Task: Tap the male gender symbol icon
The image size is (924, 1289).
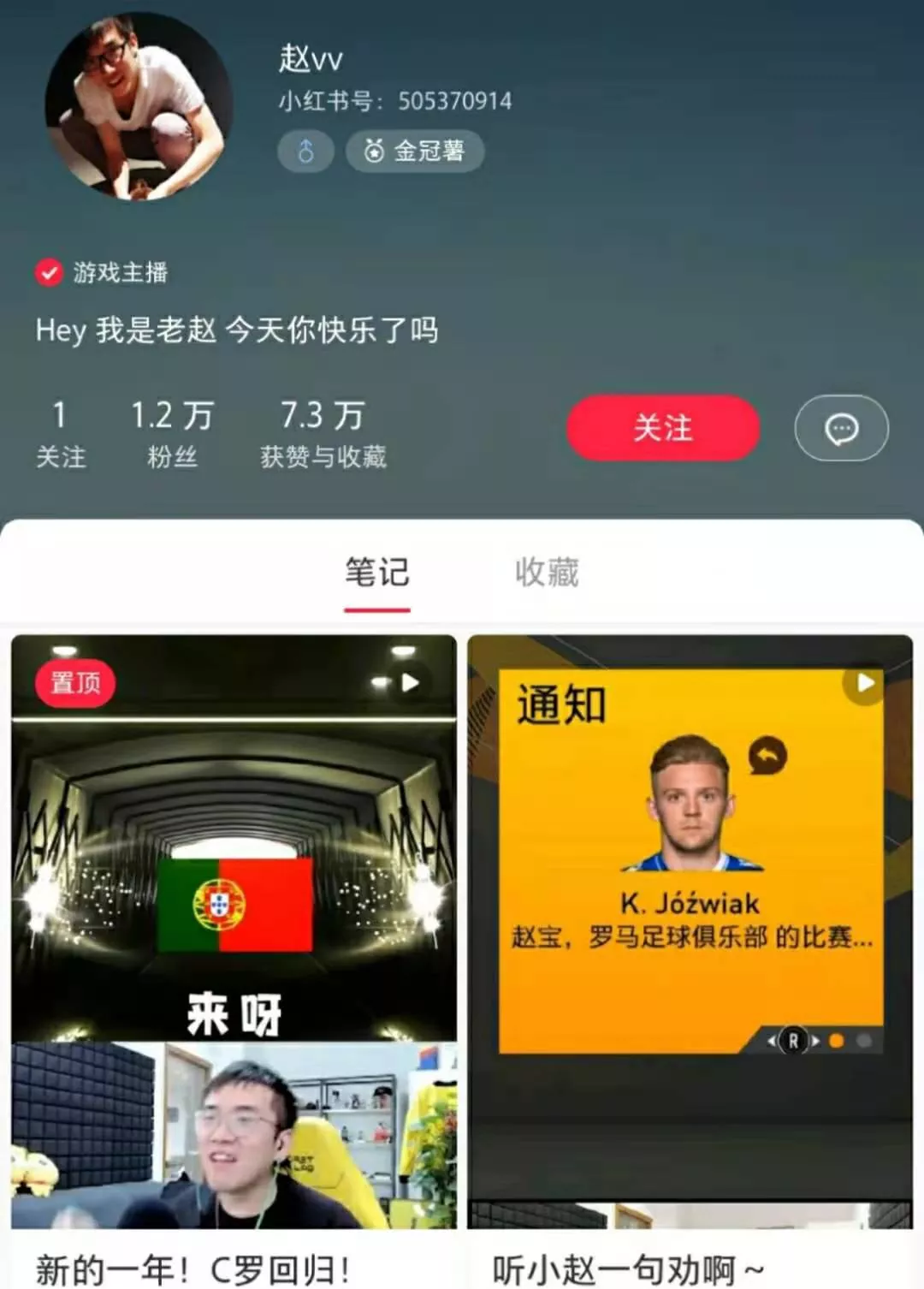Action: pyautogui.click(x=305, y=151)
